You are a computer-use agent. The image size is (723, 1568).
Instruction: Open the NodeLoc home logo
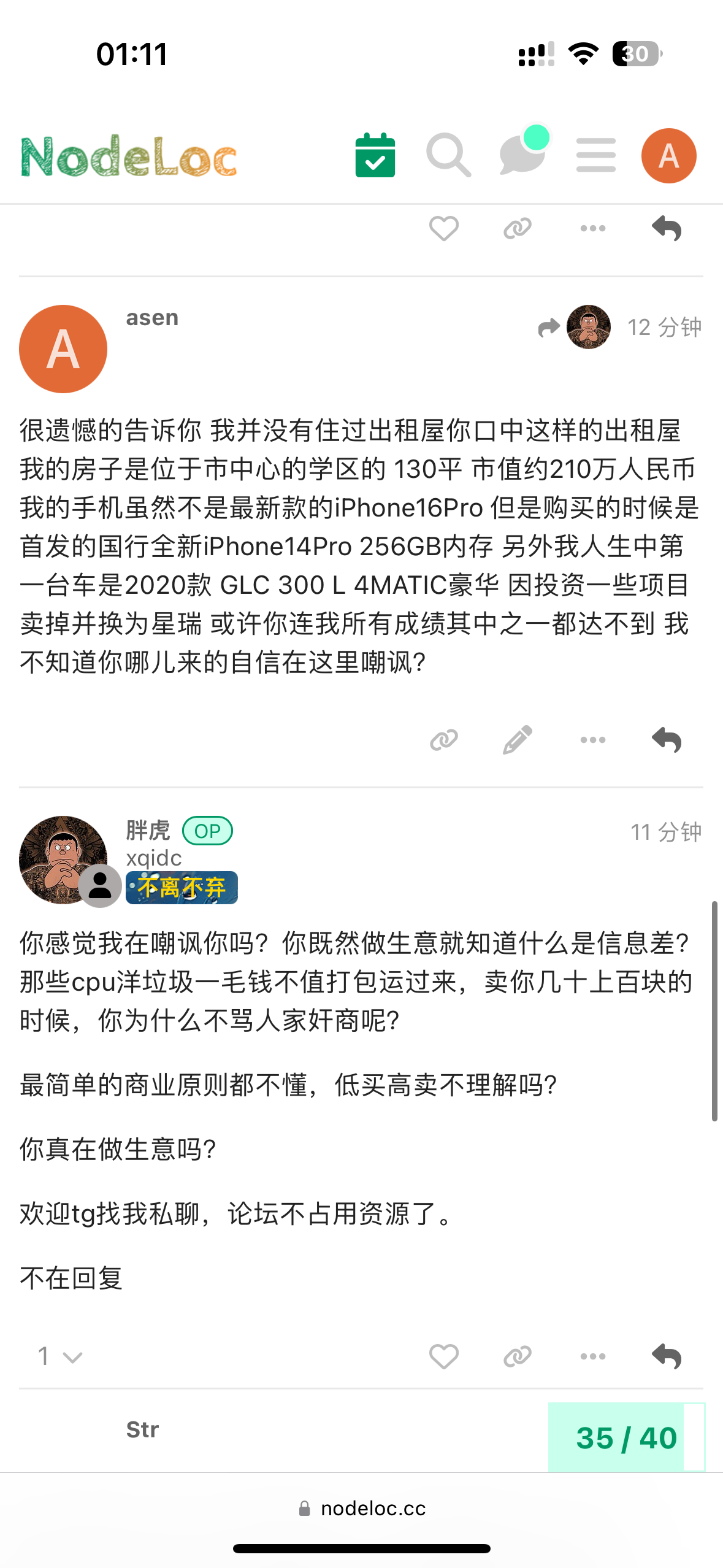pos(129,156)
